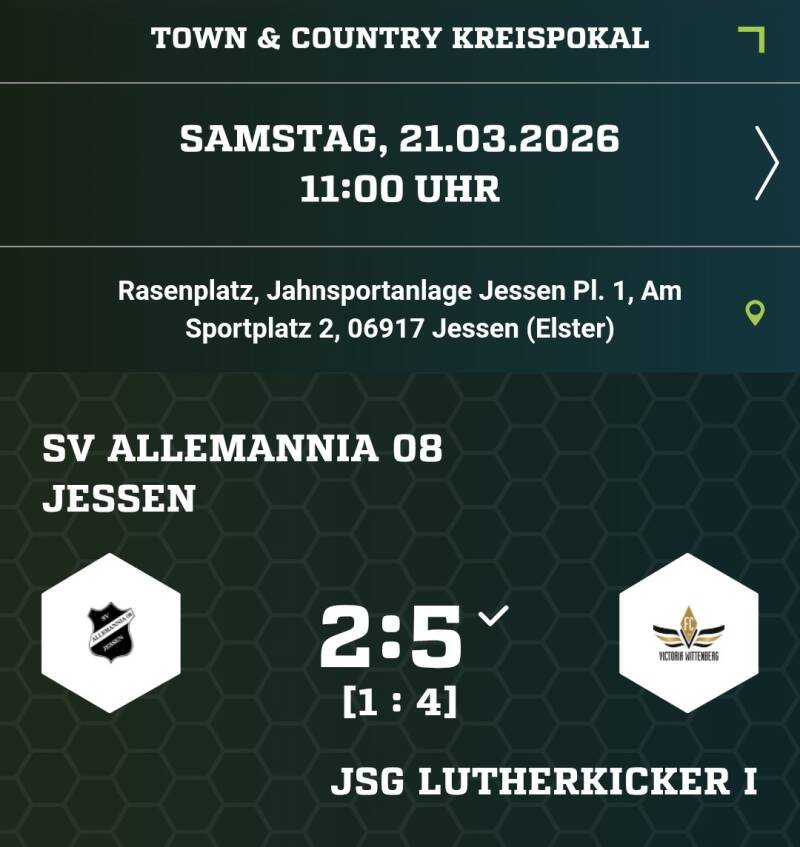Open the venue location map pin
Screen dimensions: 800x847
(756, 313)
